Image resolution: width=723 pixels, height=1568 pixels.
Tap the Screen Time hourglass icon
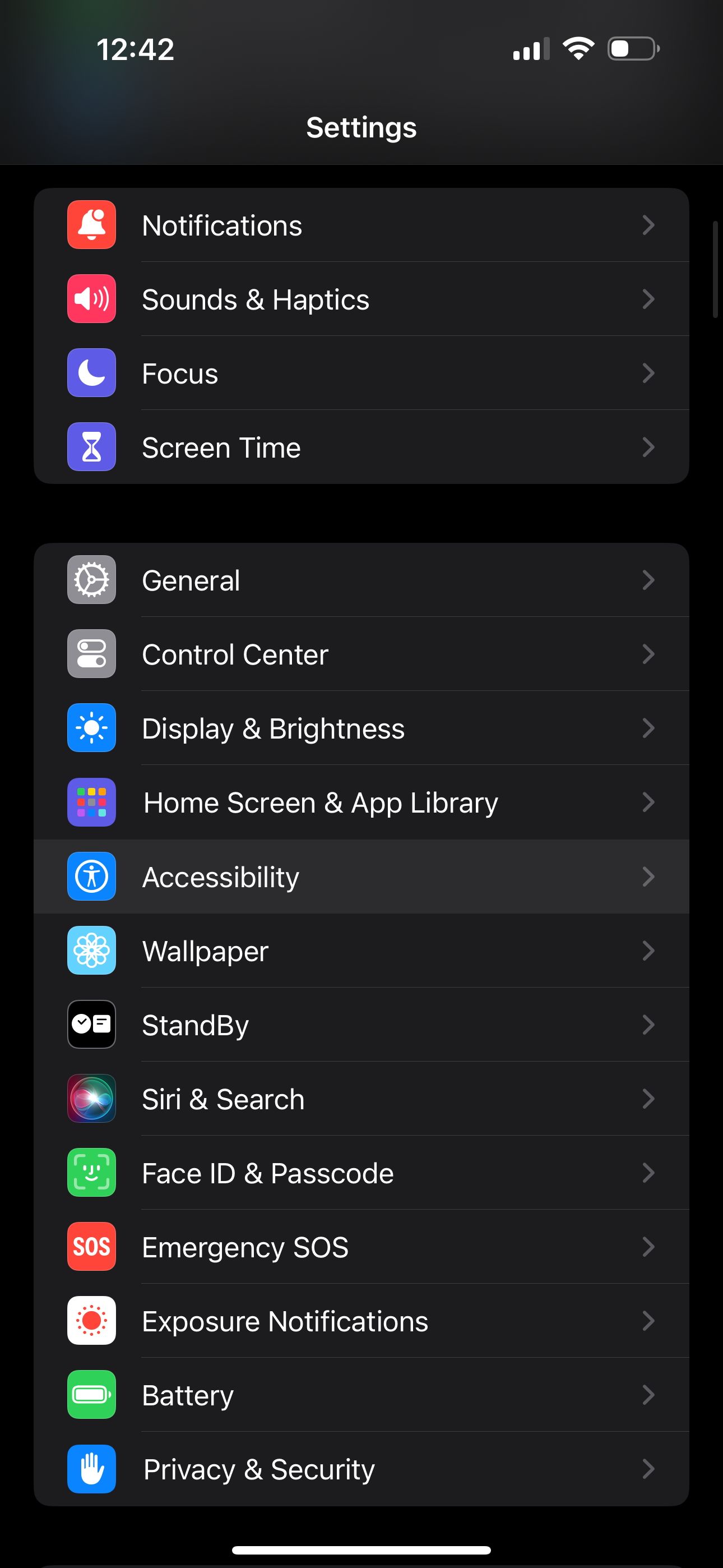[91, 448]
